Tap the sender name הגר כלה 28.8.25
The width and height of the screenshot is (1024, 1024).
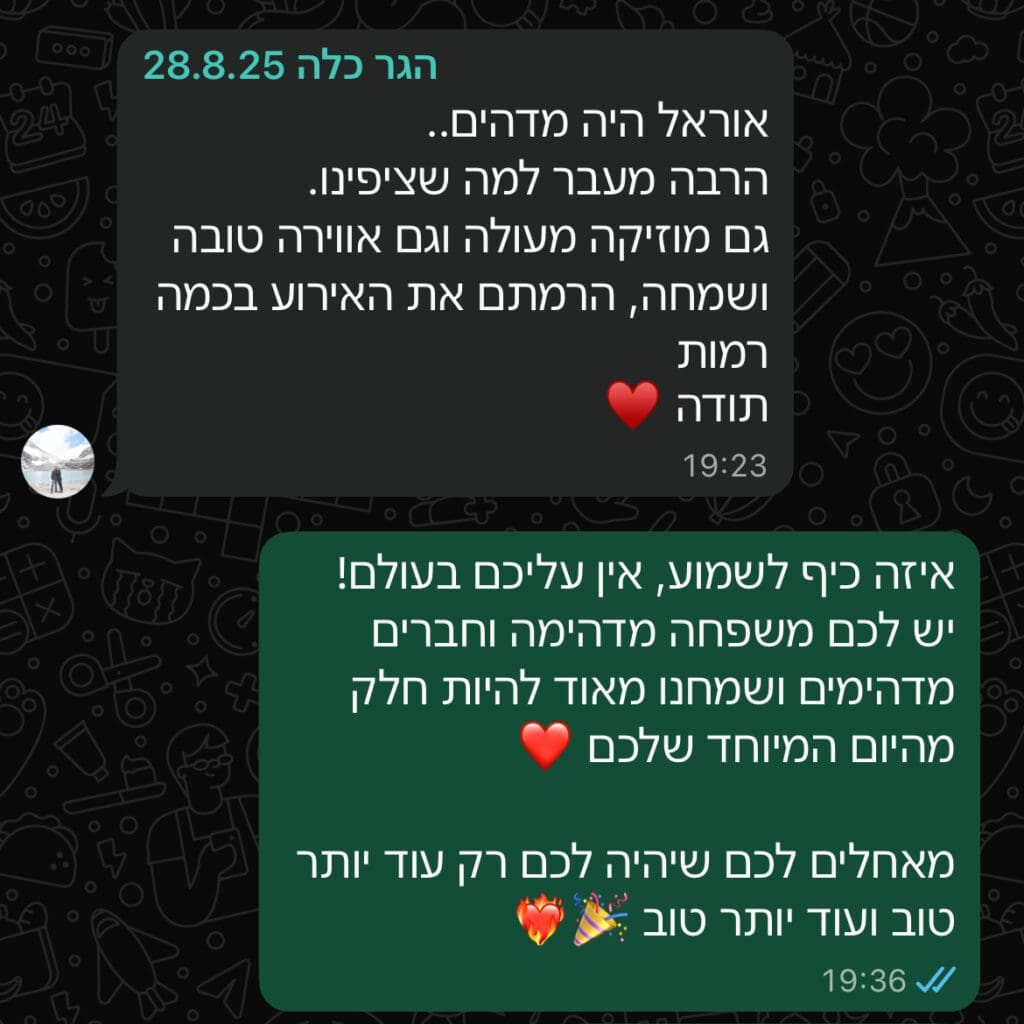click(x=290, y=65)
